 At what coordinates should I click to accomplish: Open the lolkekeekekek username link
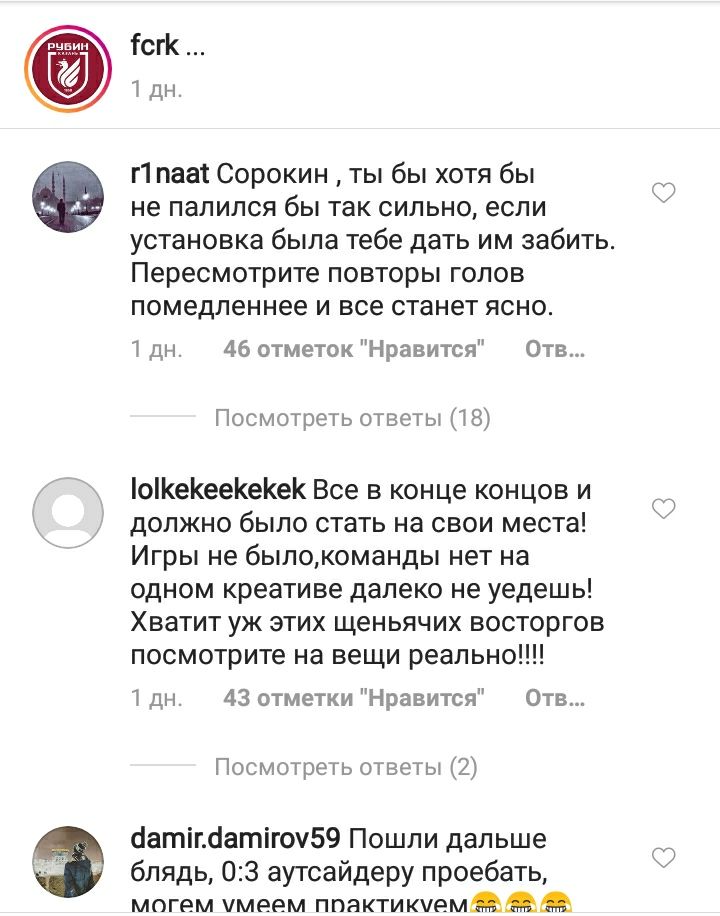pos(218,491)
